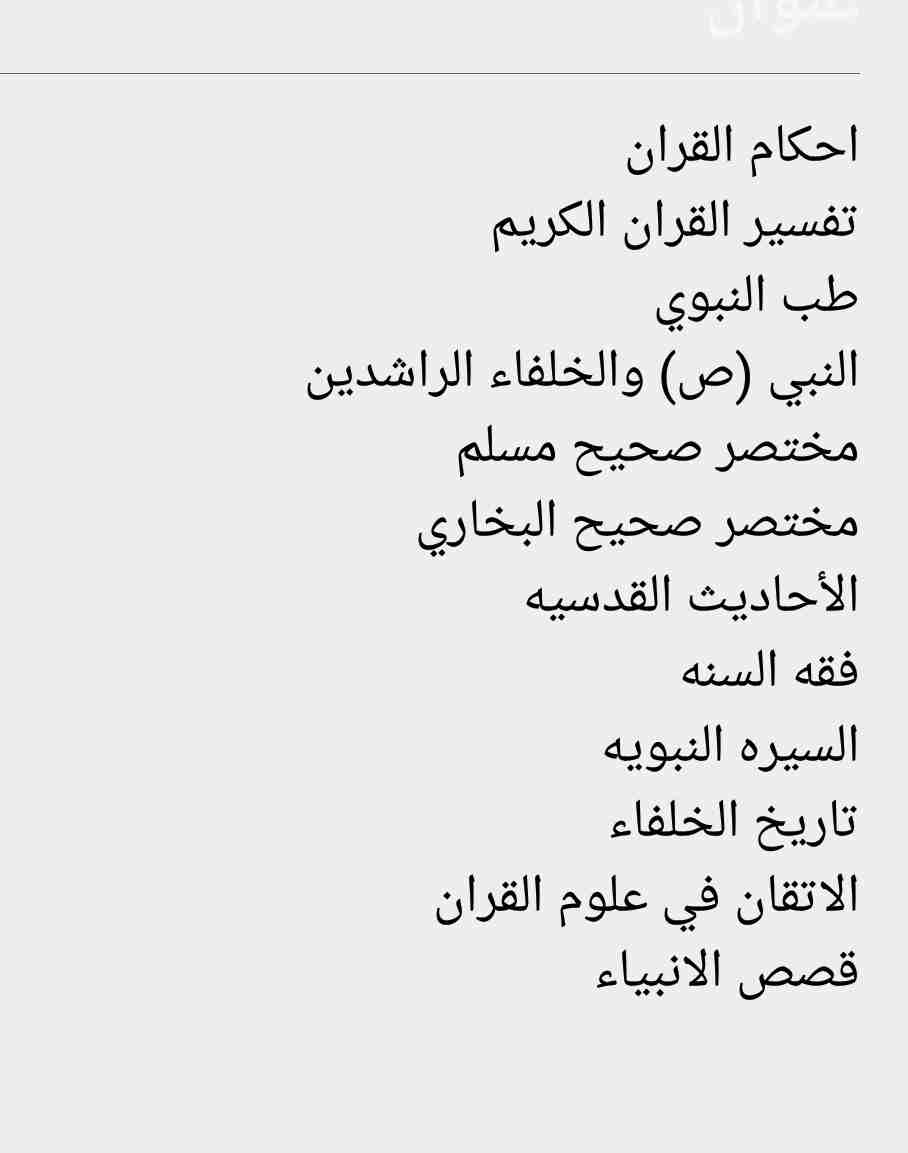Open مختصر صحيح مسلم
Screen dimensions: 908x1153
(x=658, y=449)
